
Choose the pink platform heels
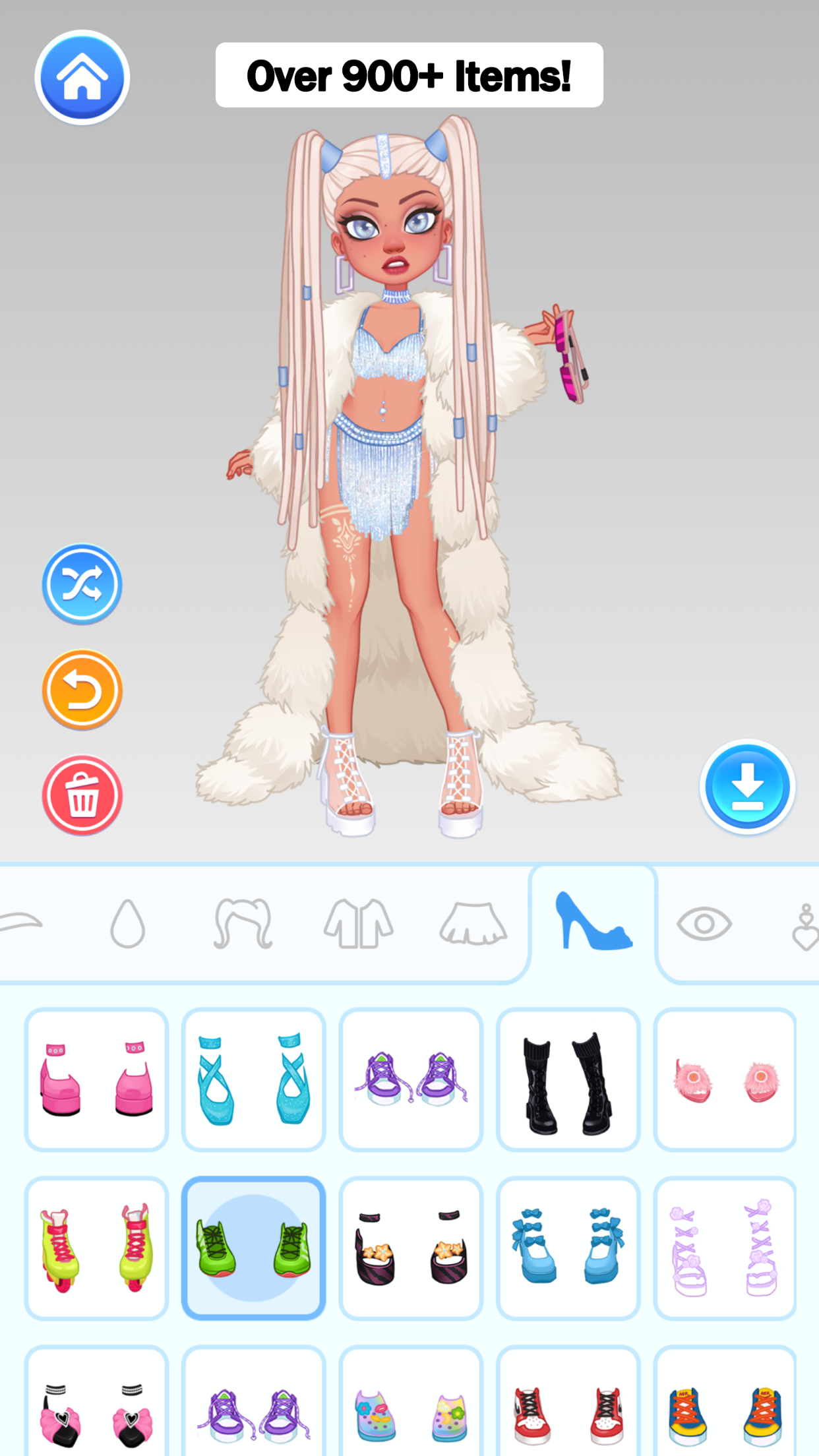click(96, 1079)
